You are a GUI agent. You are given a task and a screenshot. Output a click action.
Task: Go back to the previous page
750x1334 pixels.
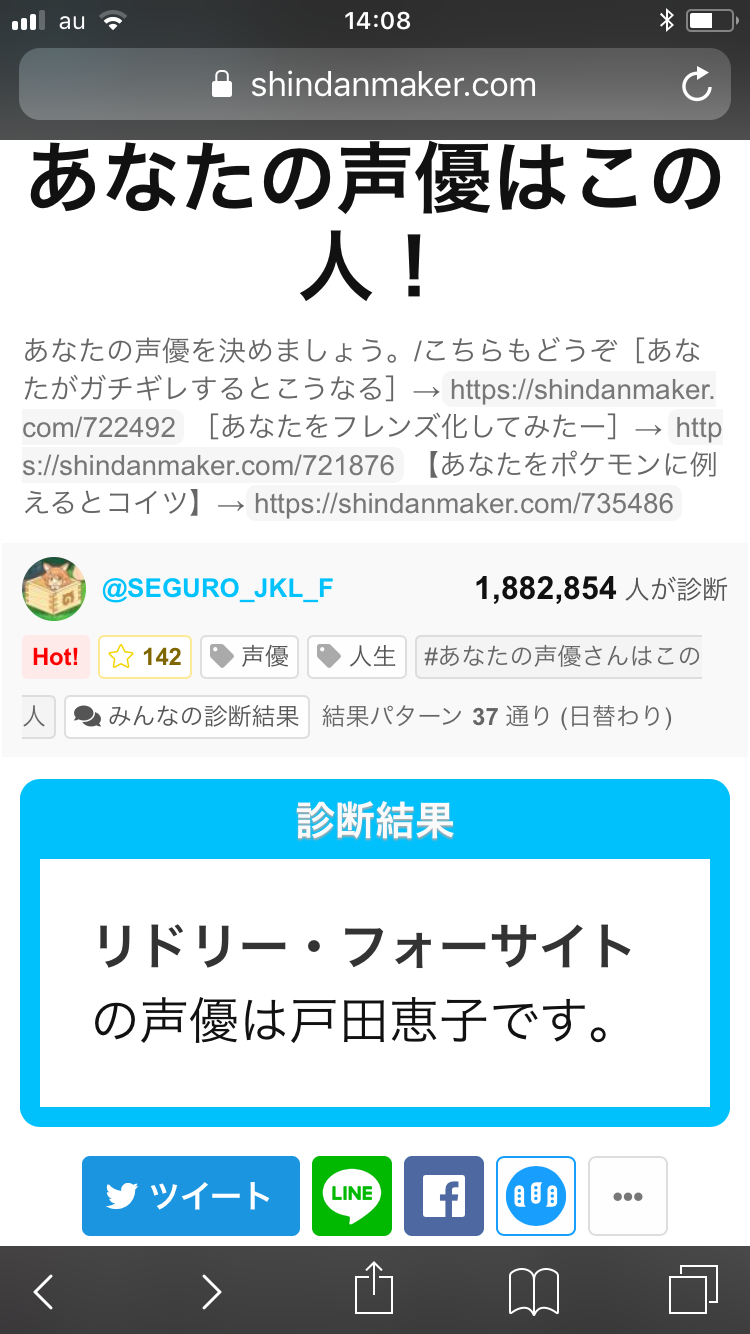coord(44,1291)
